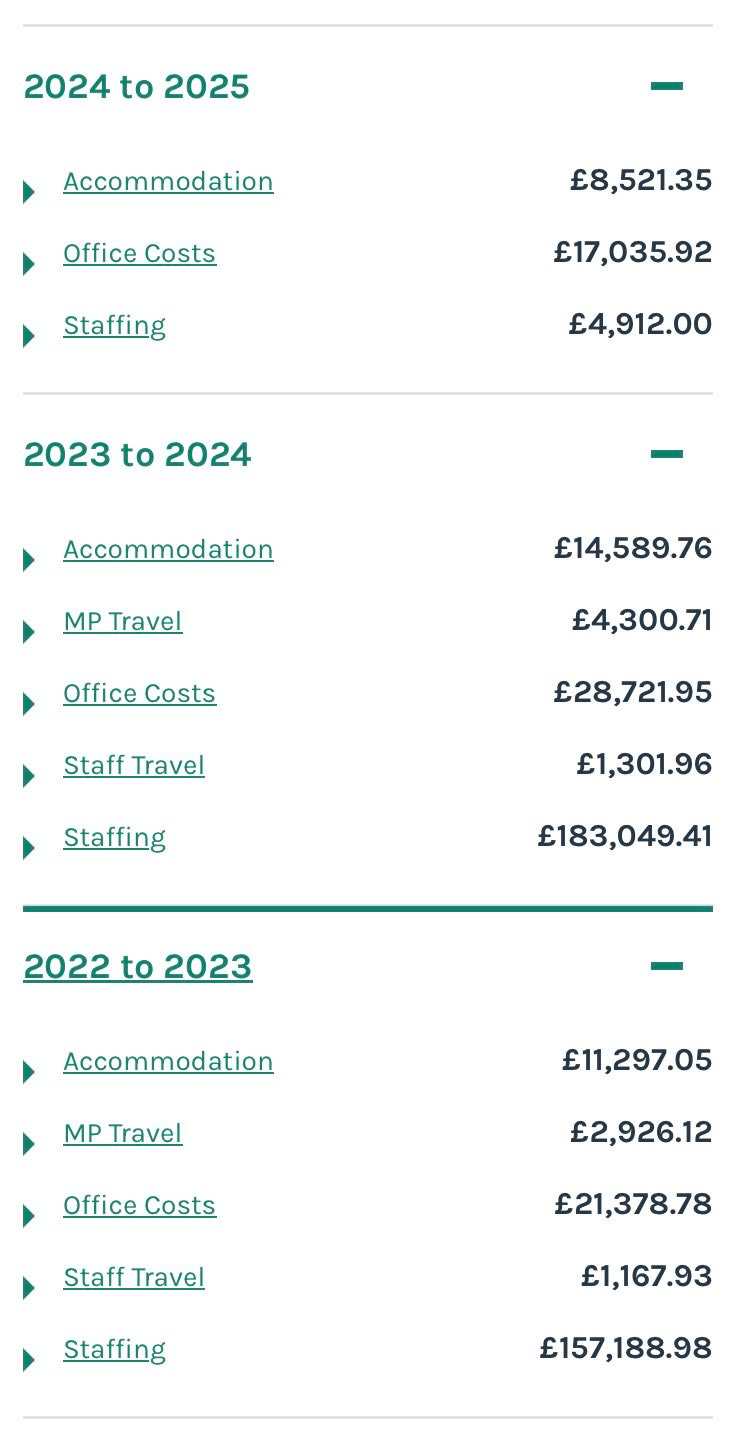Show Staff Travel for 2023 to 2024
Image resolution: width=735 pixels, height=1435 pixels.
coord(134,766)
